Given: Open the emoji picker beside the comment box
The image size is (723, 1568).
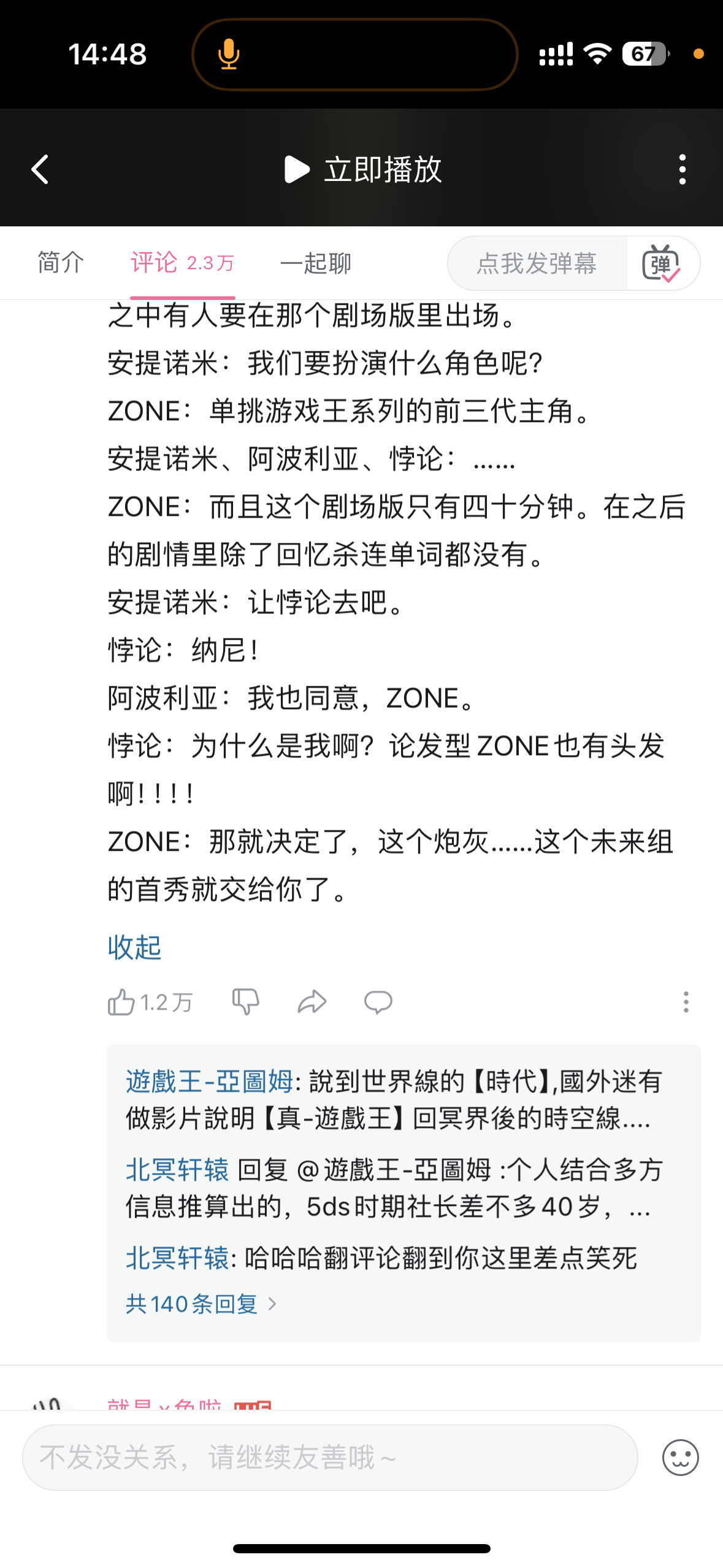Looking at the screenshot, I should coord(681,1459).
